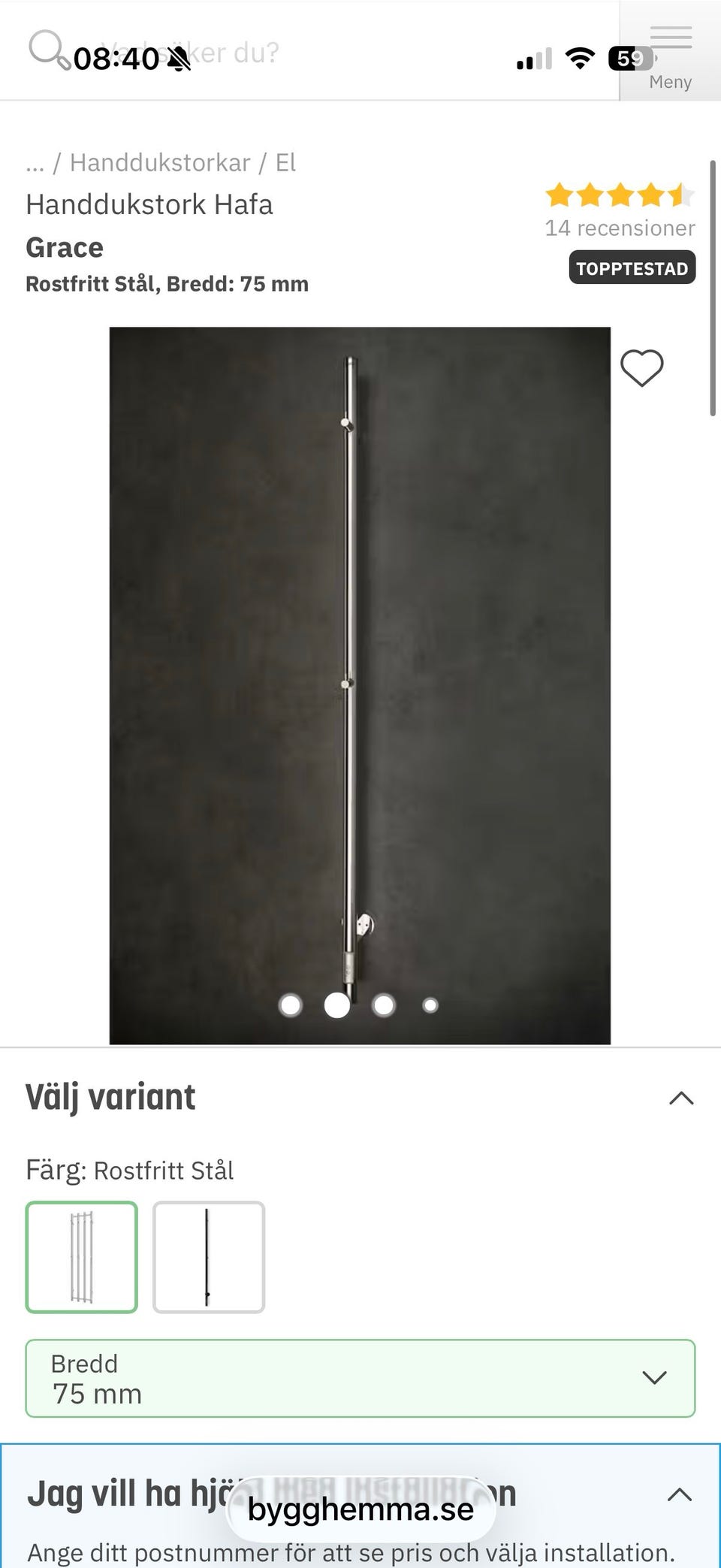Select the fourth small carousel dot

point(428,1004)
